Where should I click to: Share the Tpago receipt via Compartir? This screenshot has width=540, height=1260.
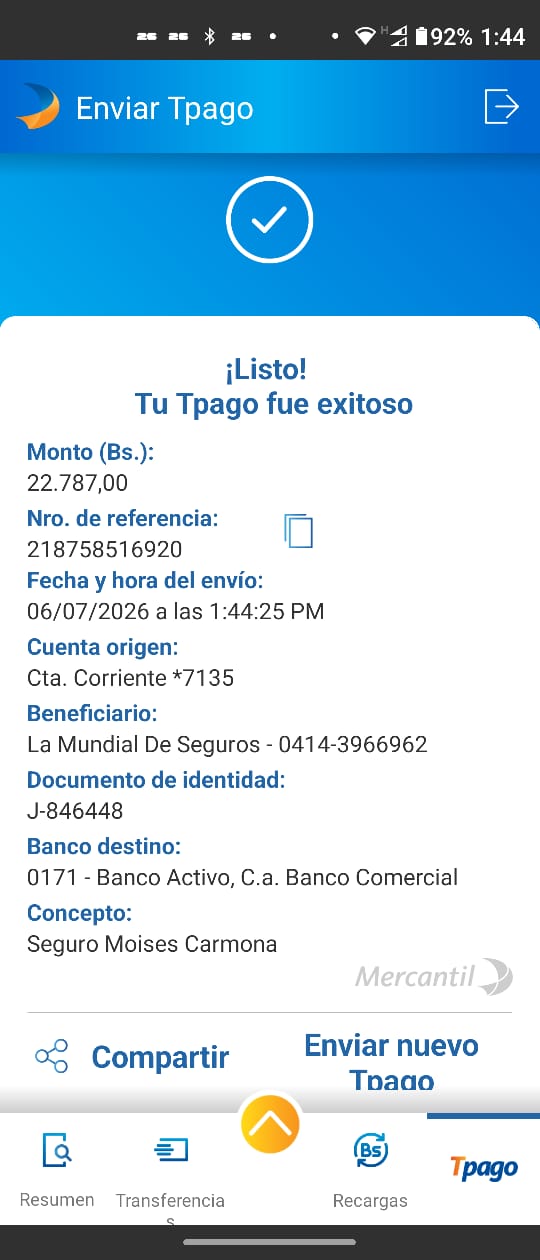point(132,1057)
